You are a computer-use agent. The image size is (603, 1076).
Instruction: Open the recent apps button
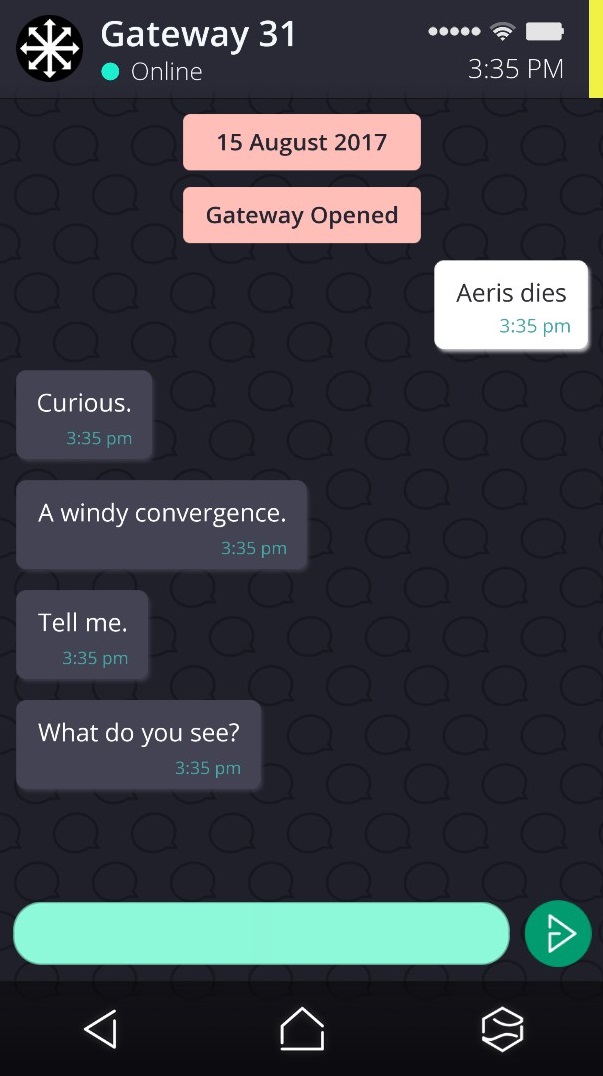pos(502,1028)
